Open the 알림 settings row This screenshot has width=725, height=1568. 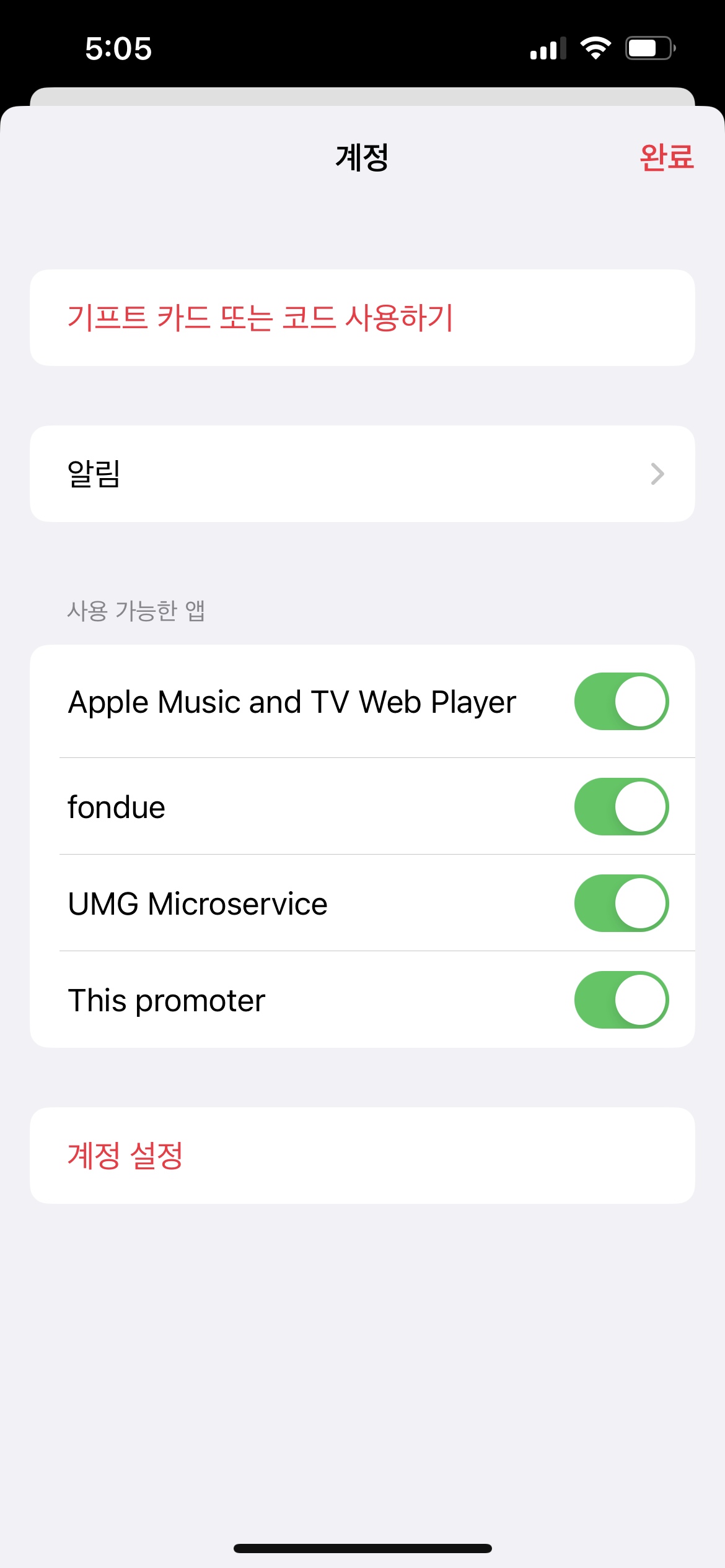(362, 474)
